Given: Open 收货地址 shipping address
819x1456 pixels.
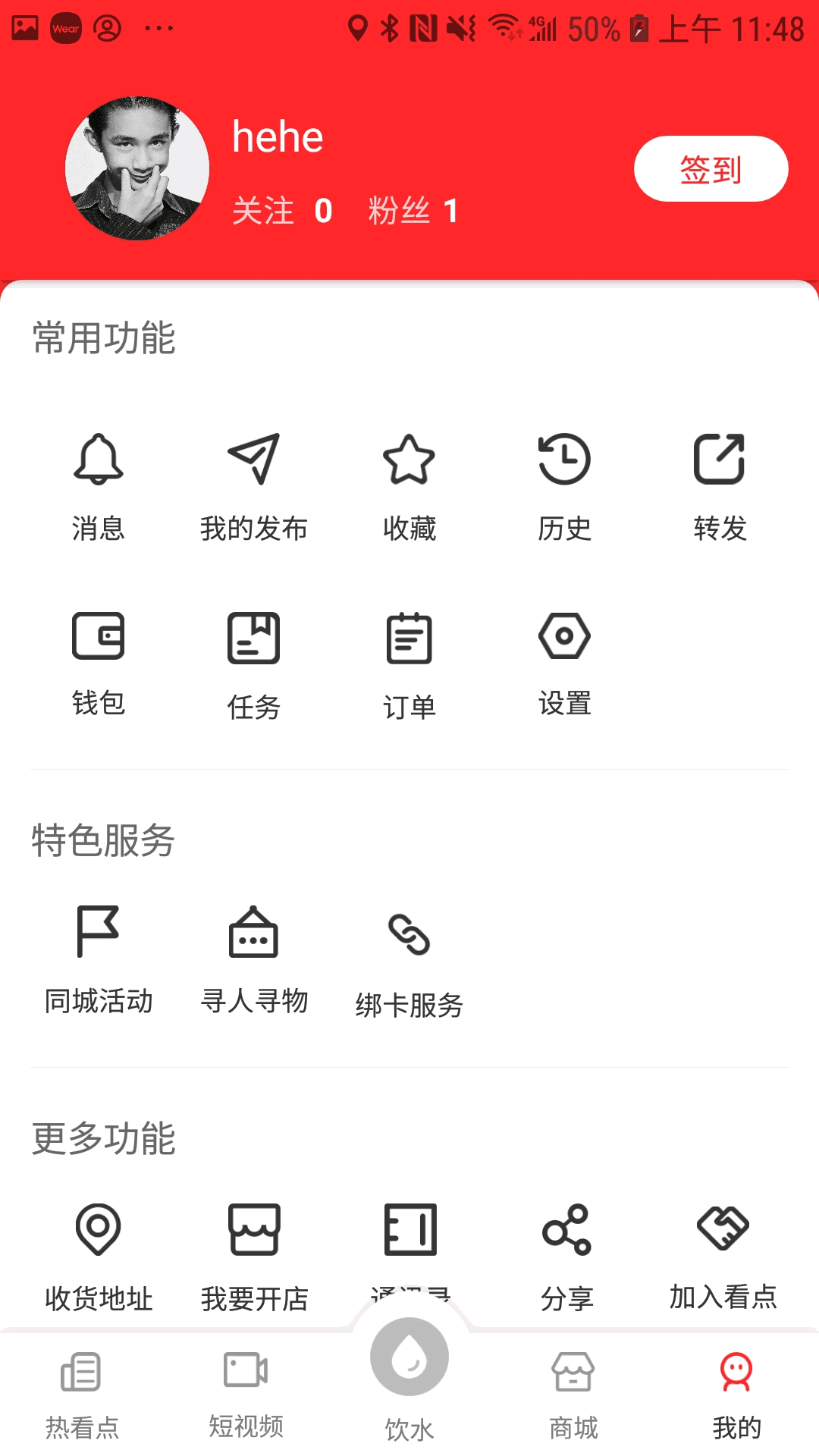Looking at the screenshot, I should [x=98, y=1255].
